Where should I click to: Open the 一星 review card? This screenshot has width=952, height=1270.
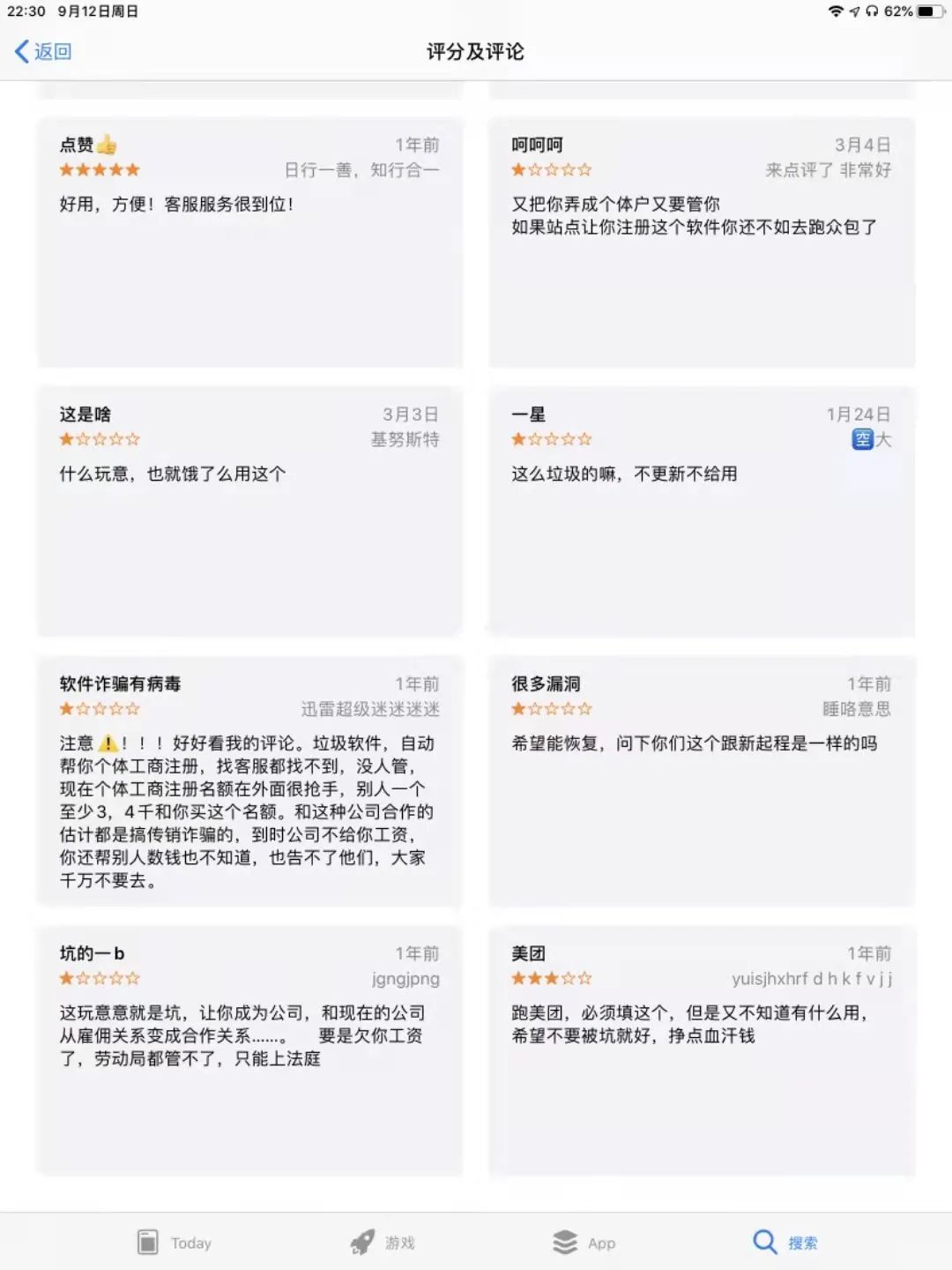[702, 512]
